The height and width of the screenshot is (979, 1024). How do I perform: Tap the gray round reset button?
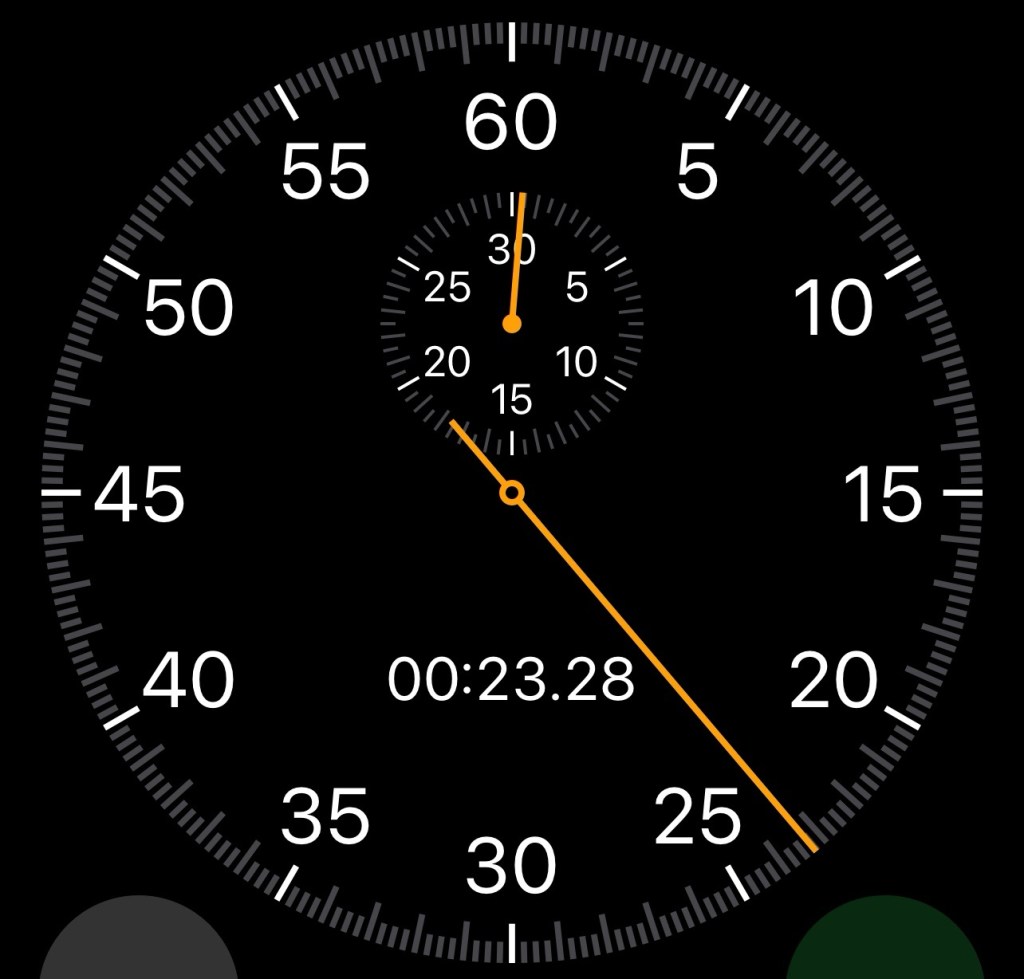coord(139,944)
